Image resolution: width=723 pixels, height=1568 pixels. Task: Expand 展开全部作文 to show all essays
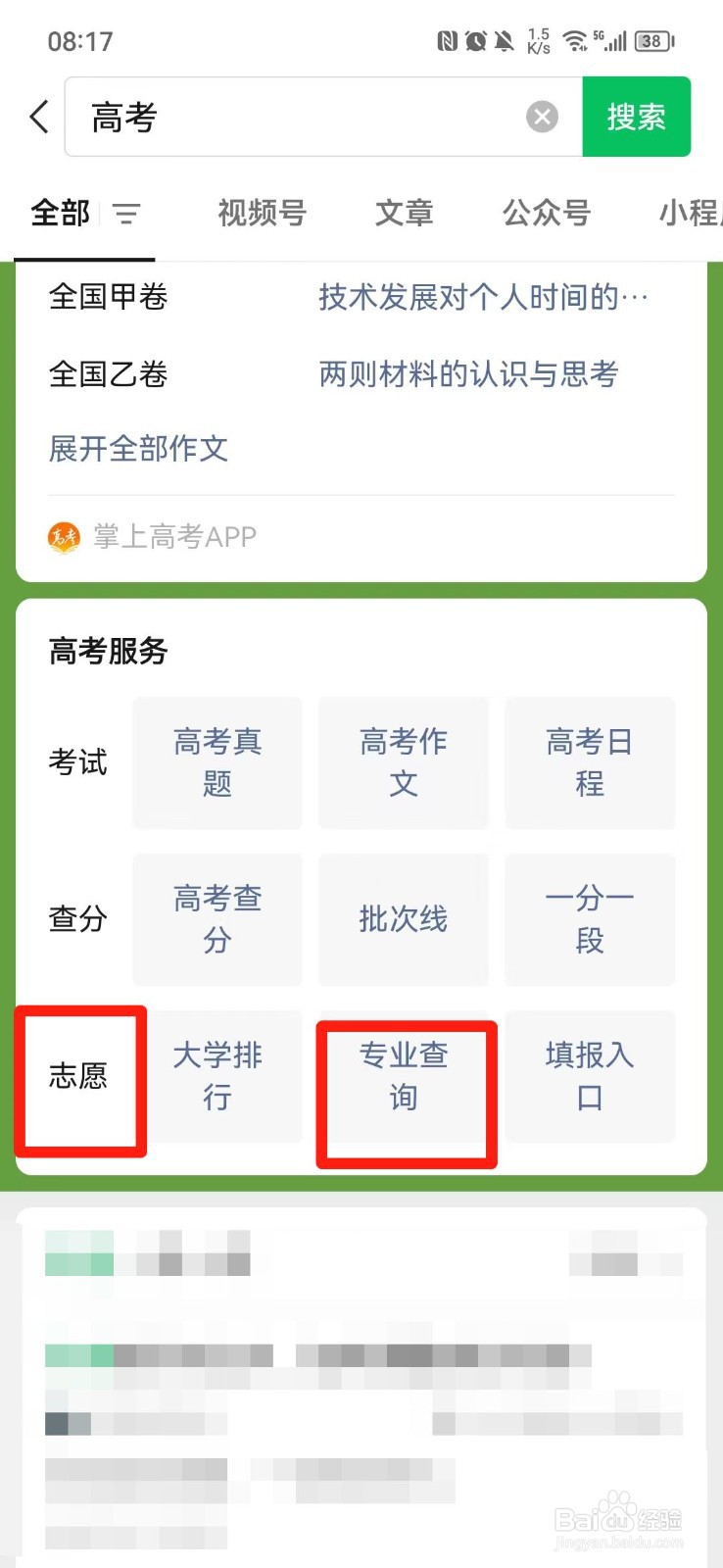[x=138, y=450]
